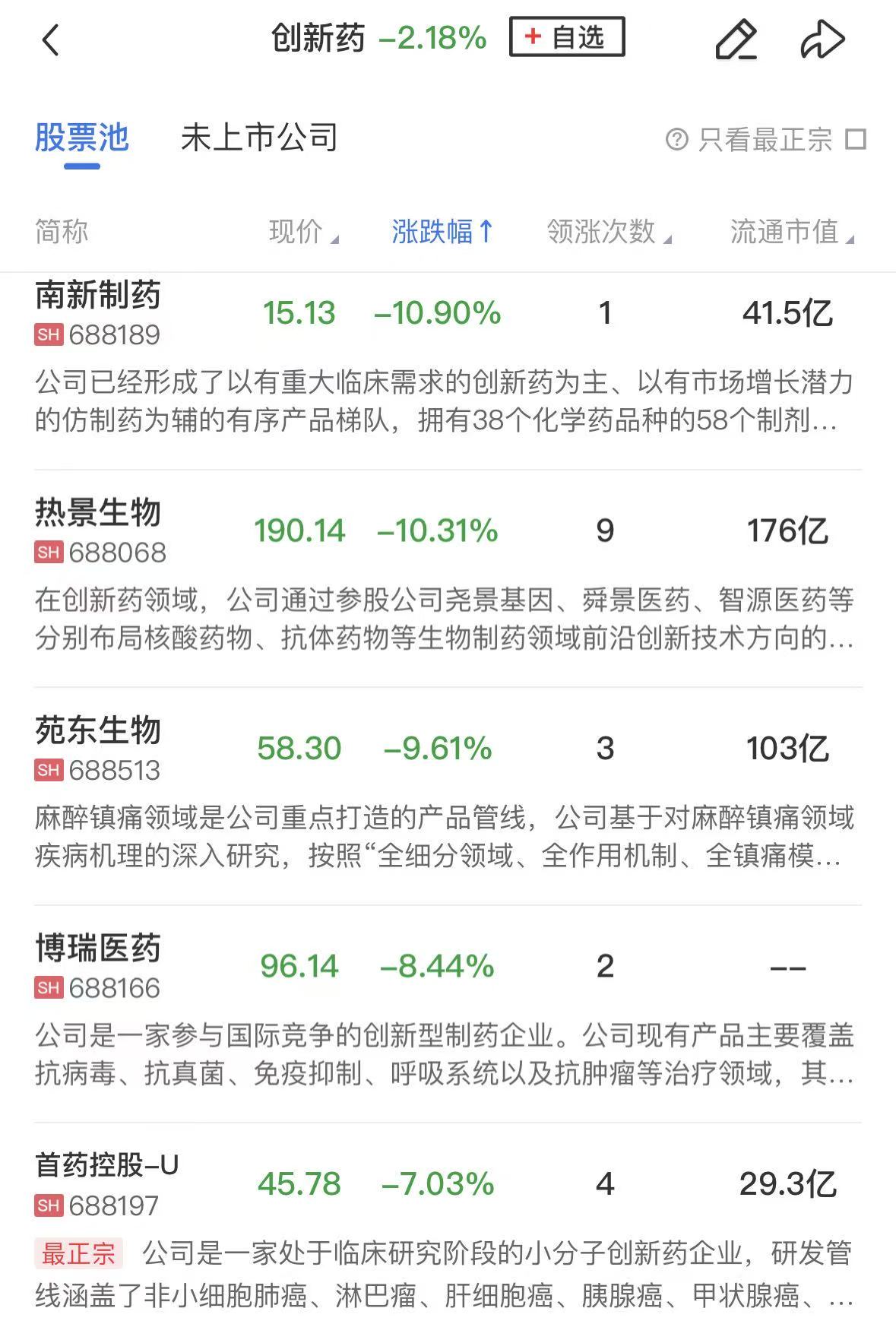Image resolution: width=896 pixels, height=1343 pixels.
Task: Add 创新药 to 自选 watchlist
Action: click(567, 37)
